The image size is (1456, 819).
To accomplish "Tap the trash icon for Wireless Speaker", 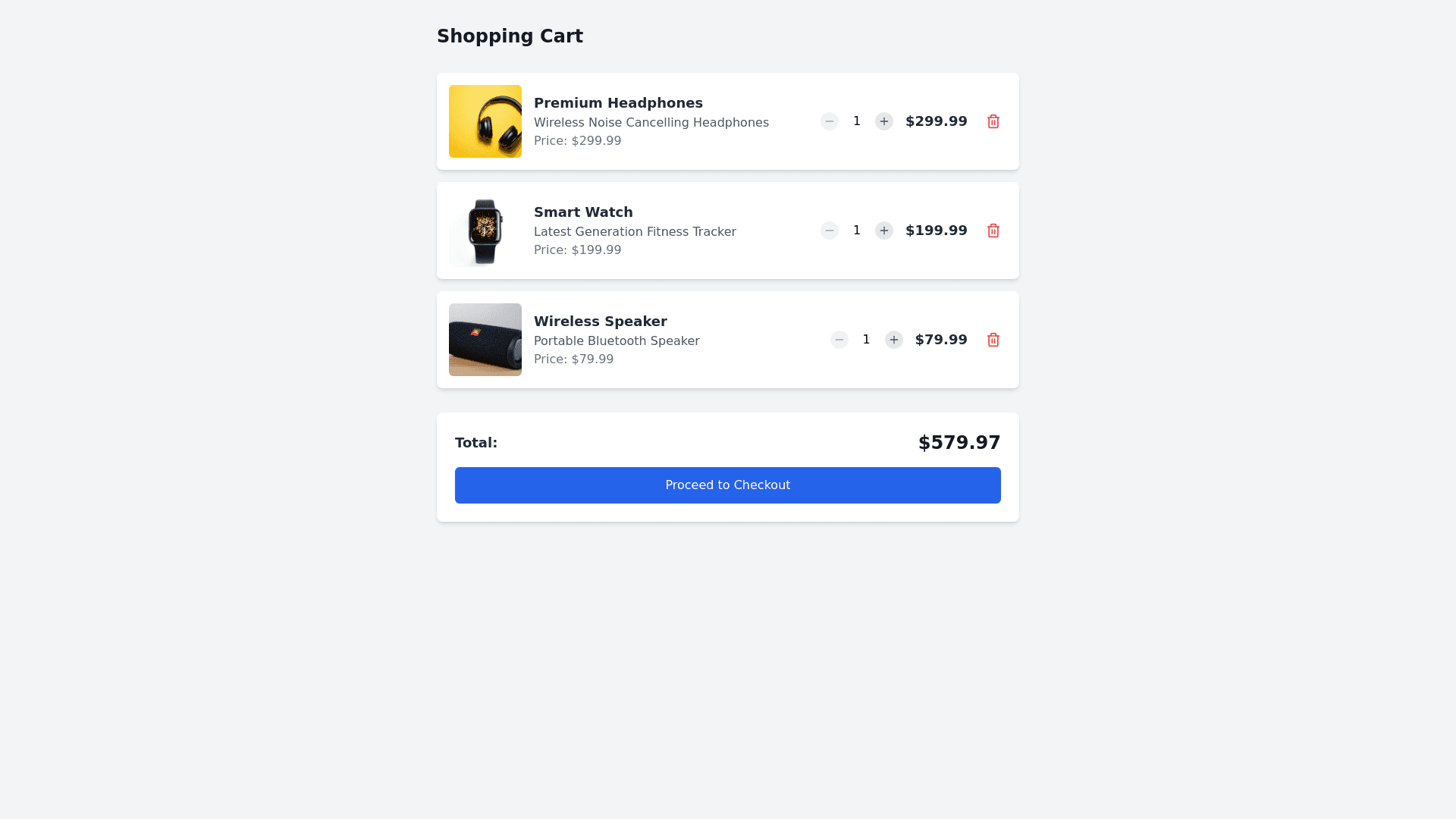I will (x=993, y=340).
